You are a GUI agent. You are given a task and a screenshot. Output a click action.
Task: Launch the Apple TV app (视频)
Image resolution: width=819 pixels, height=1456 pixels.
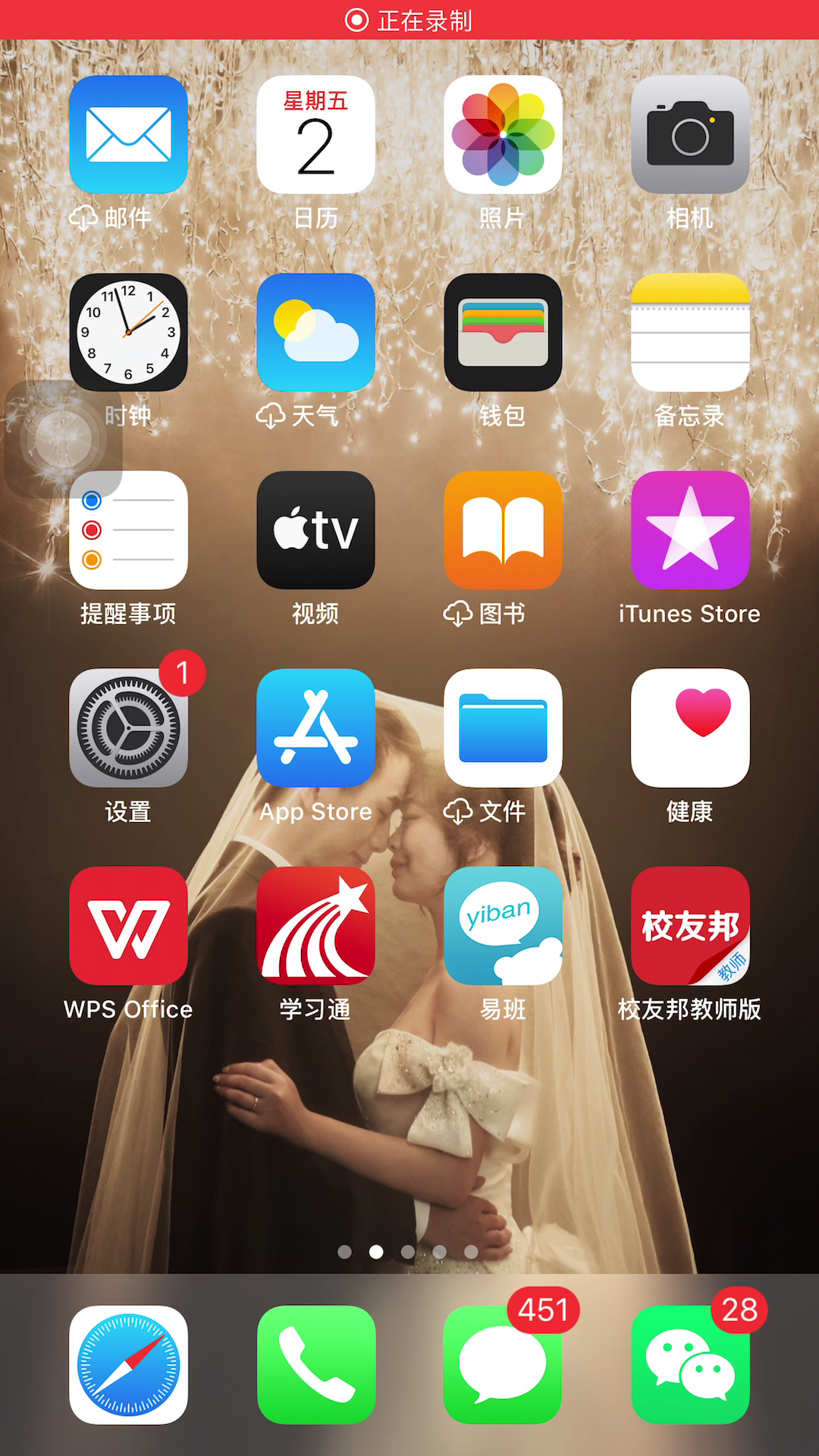[315, 530]
